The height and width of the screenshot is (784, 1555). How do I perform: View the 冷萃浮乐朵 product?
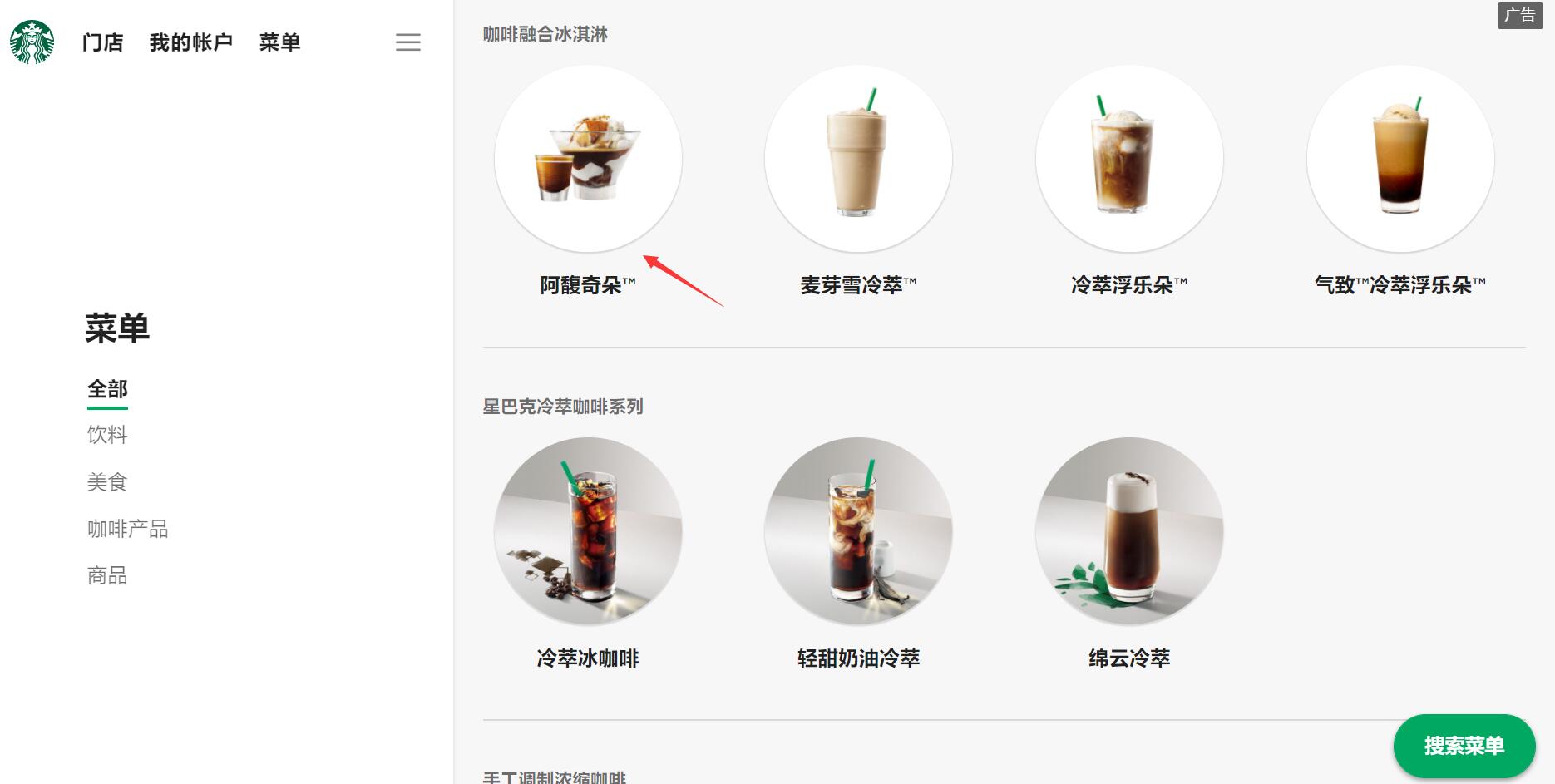(x=1129, y=159)
